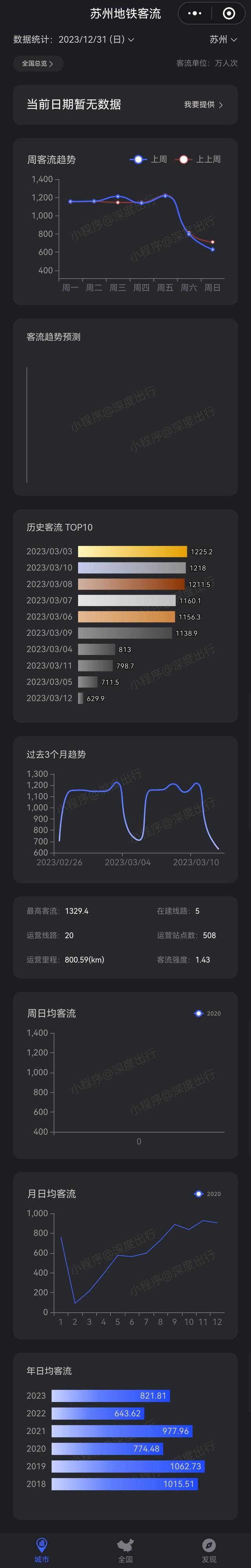Open the mini program more options menu
The image size is (251, 1568).
pyautogui.click(x=195, y=13)
